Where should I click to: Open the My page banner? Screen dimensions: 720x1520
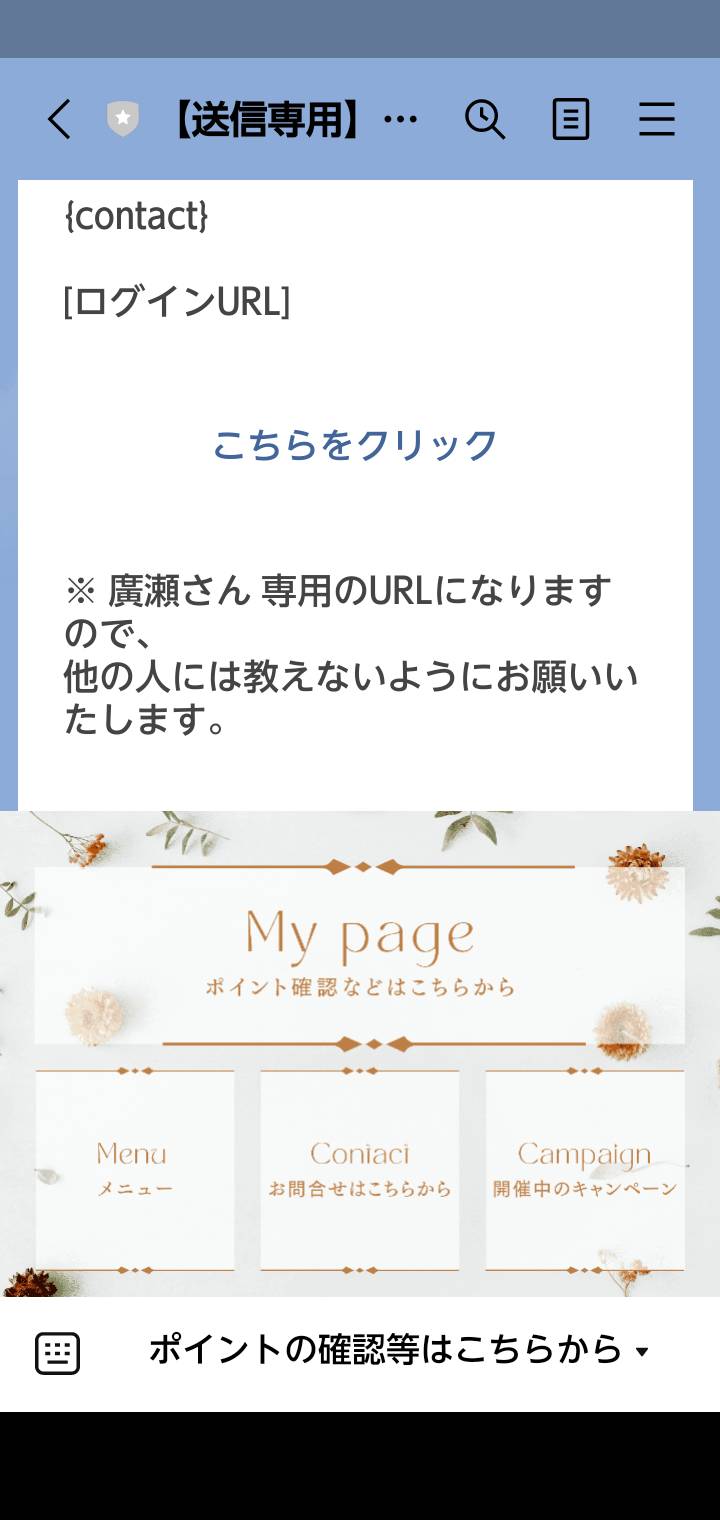click(x=360, y=954)
